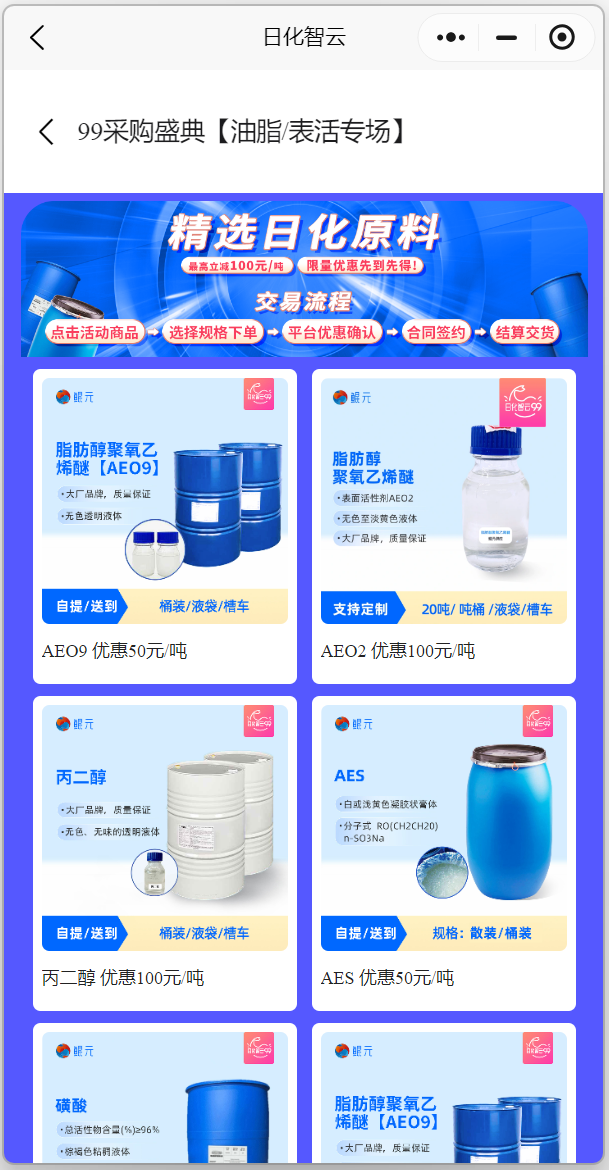Return from the 99采购盛典 page via its back arrow
Image resolution: width=609 pixels, height=1170 pixels.
click(x=46, y=131)
